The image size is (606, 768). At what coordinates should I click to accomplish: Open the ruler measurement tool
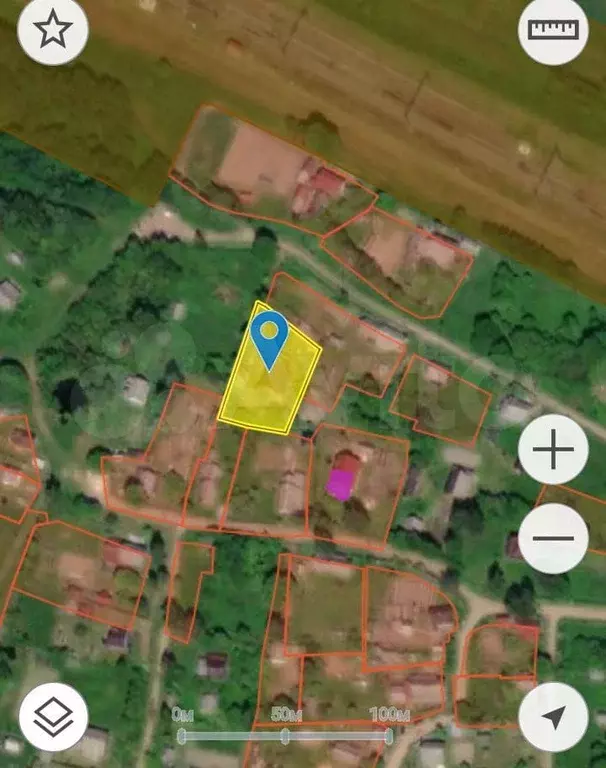(x=553, y=31)
